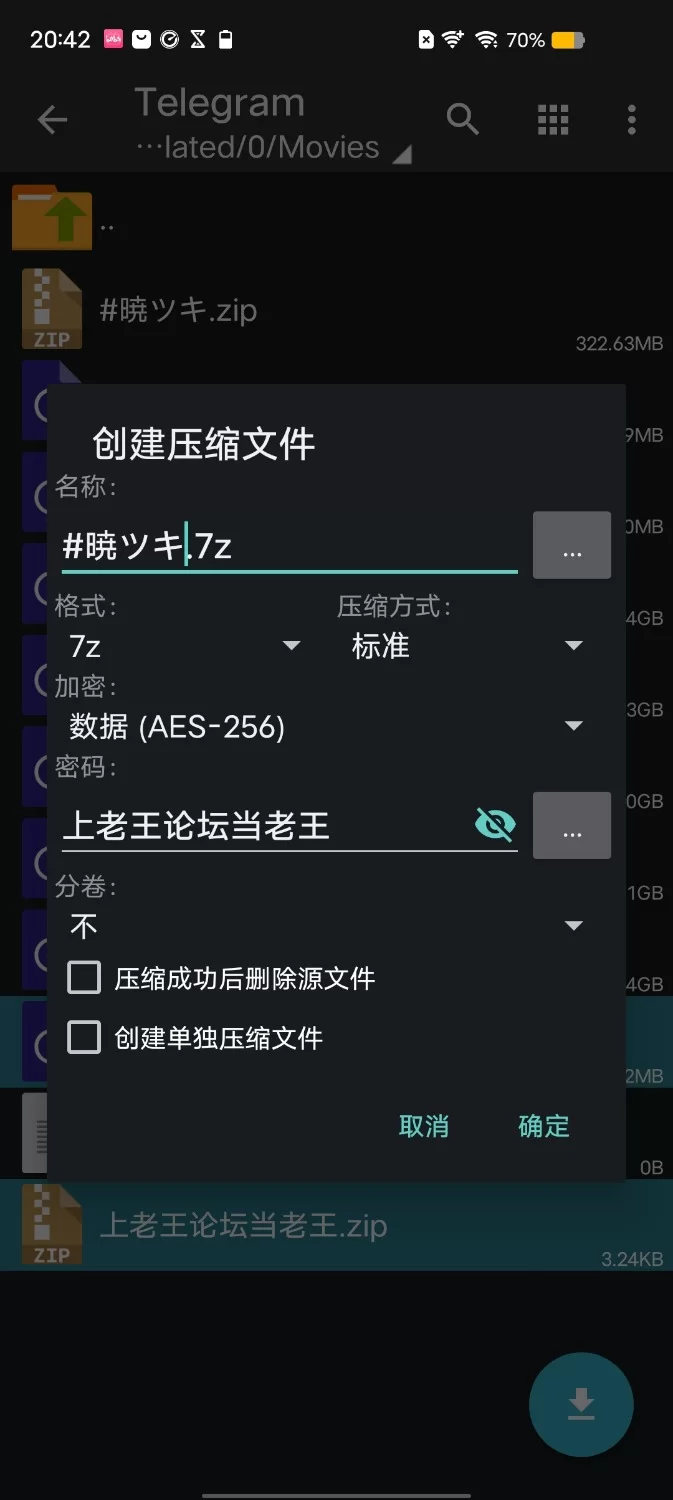
Task: Check the create separate archives box
Action: (84, 1037)
